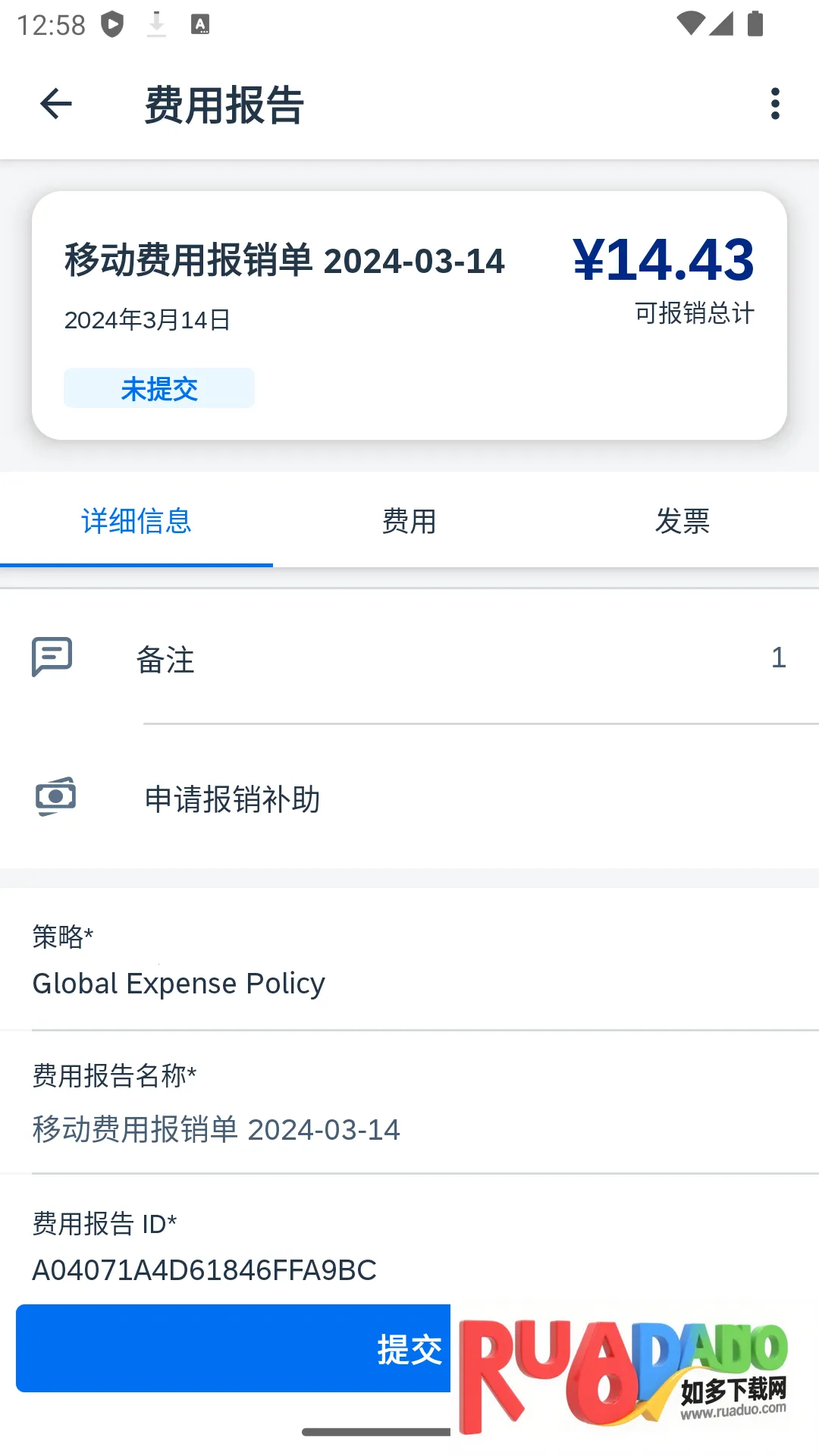Switch to the 发票 tab

tap(682, 521)
